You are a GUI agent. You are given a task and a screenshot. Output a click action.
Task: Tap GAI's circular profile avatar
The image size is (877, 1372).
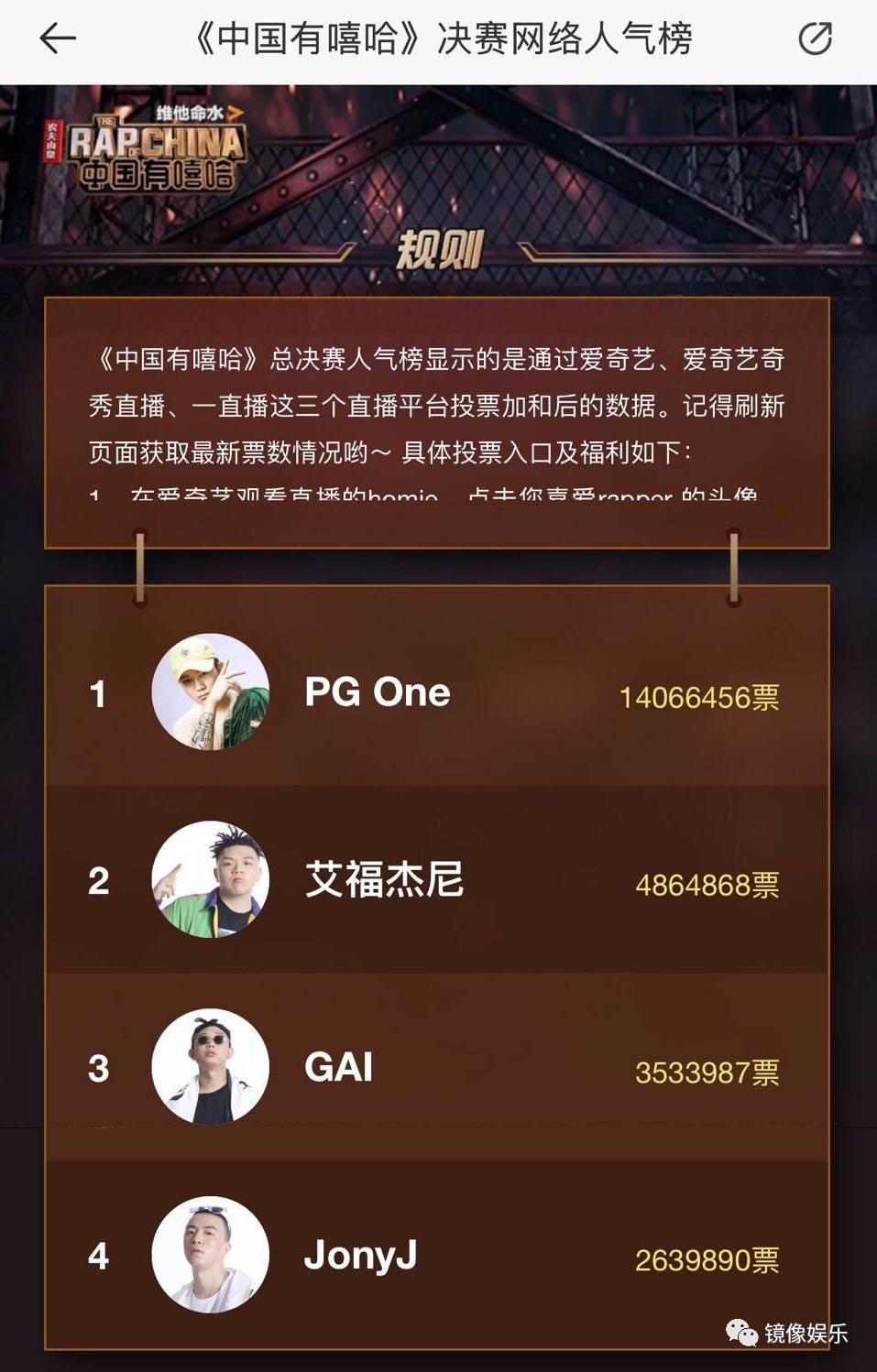(210, 1068)
